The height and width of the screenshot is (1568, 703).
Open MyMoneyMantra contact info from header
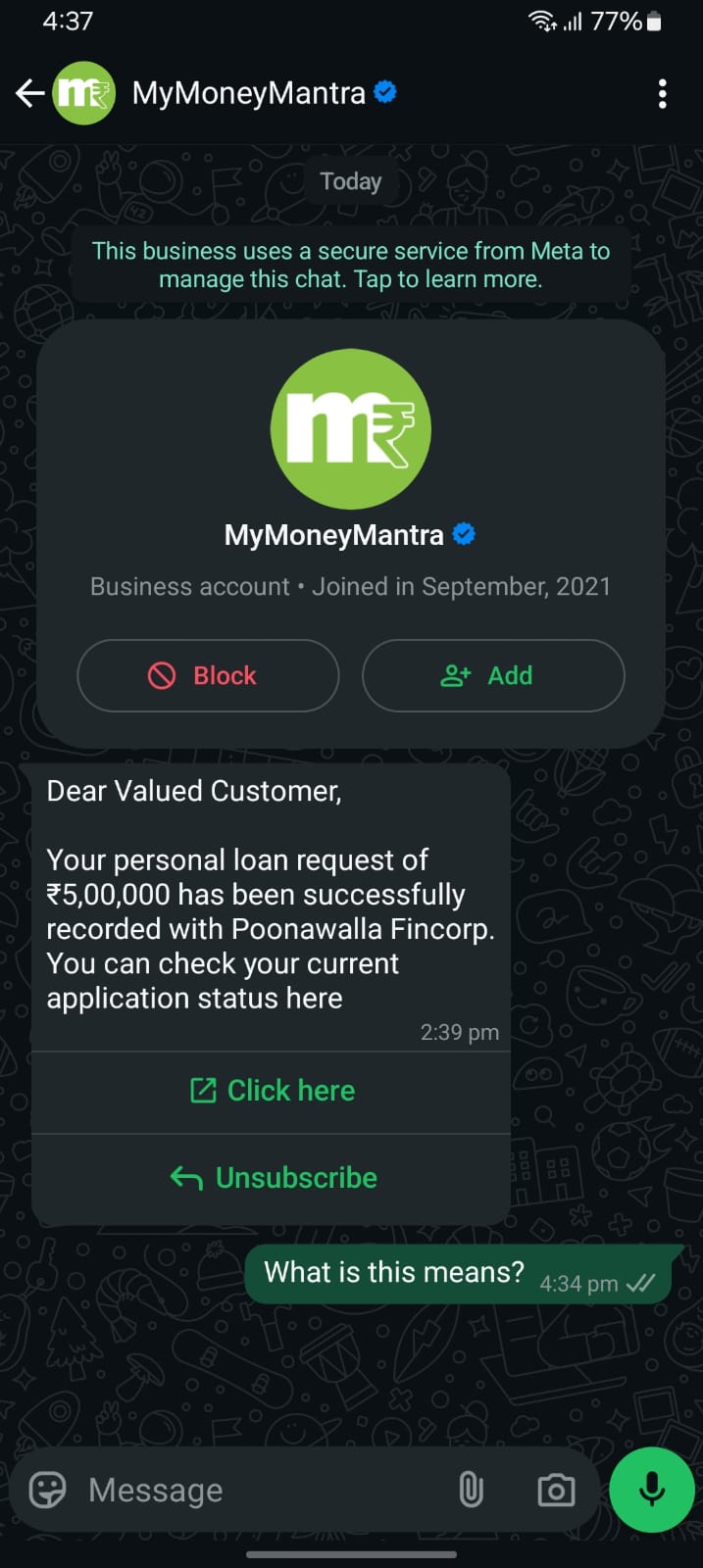249,93
